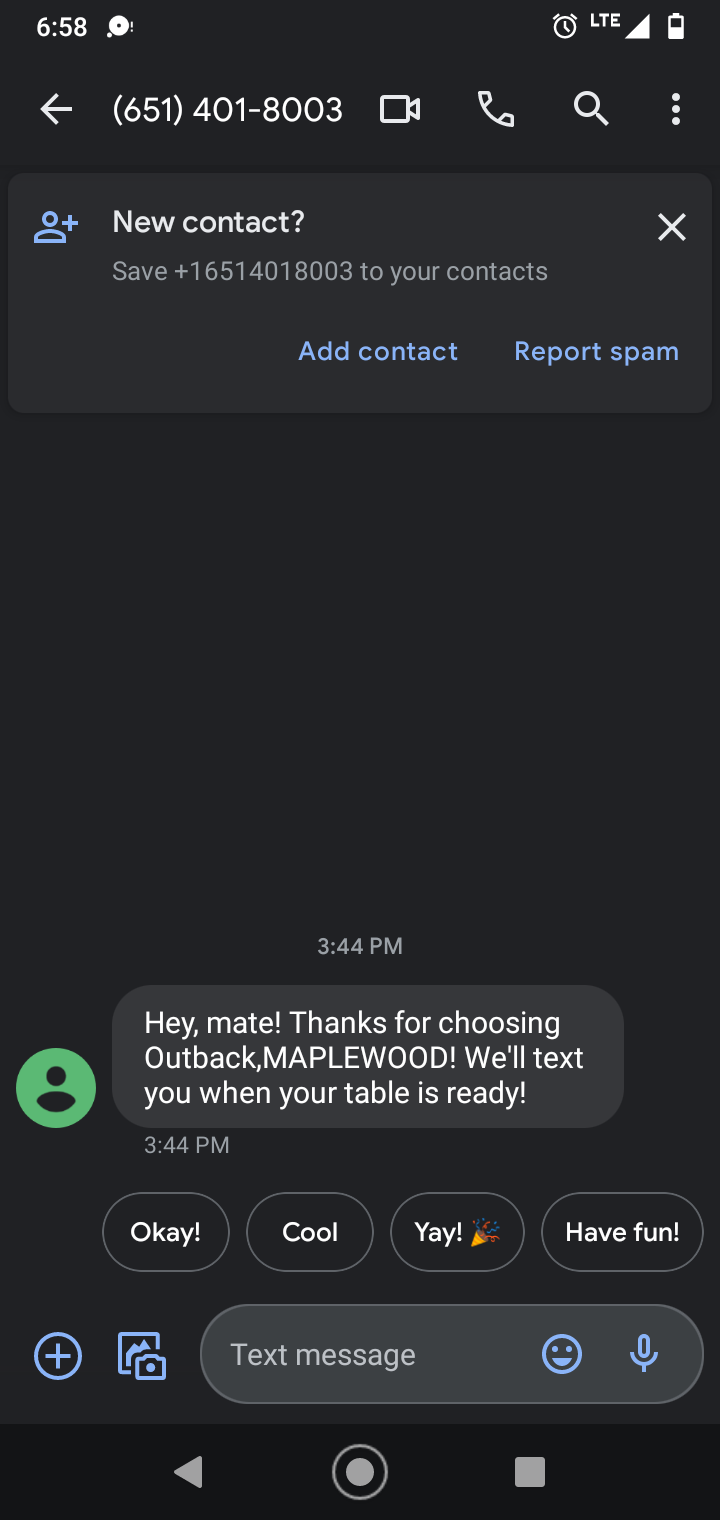720x1520 pixels.
Task: Place a voice call to this number
Action: coord(495,109)
